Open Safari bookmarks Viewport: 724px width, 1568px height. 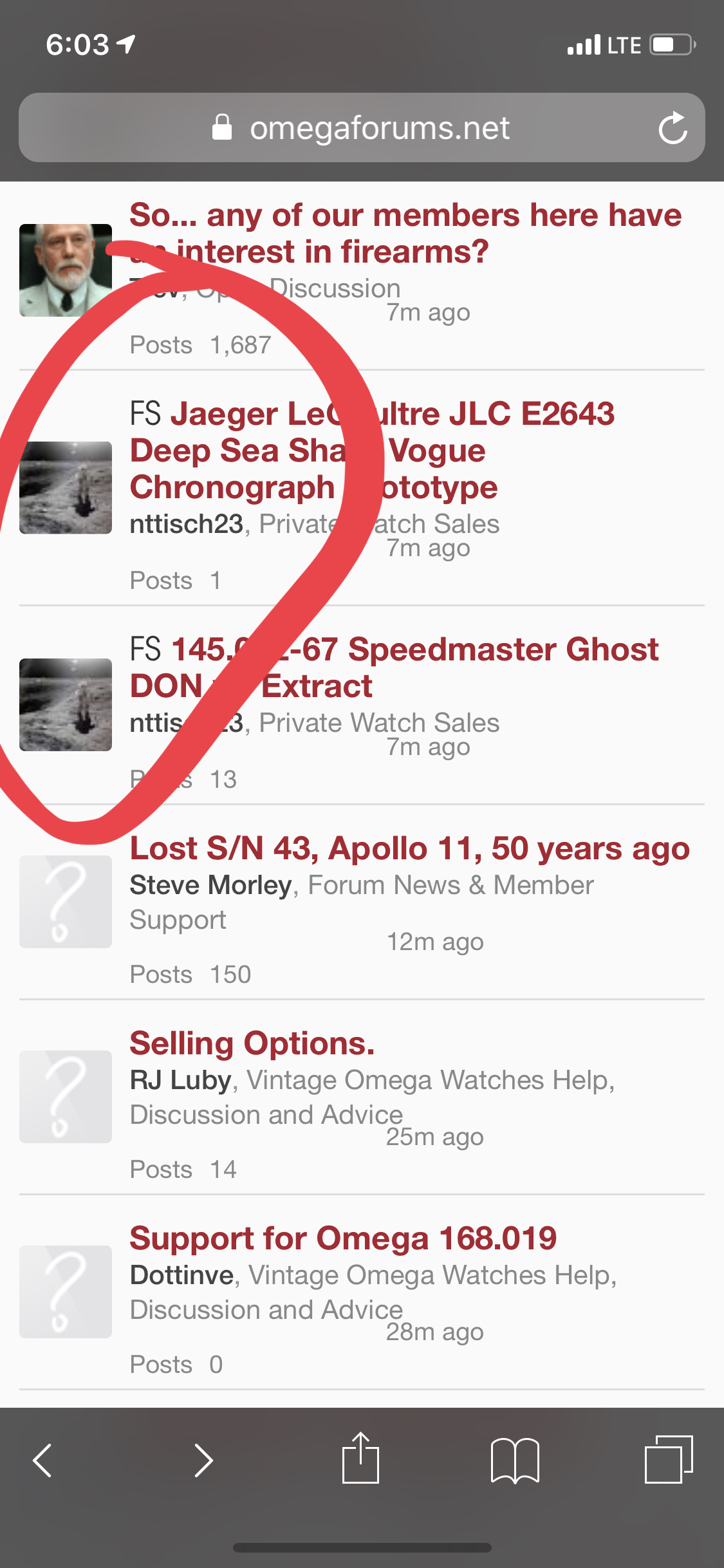(x=515, y=1460)
